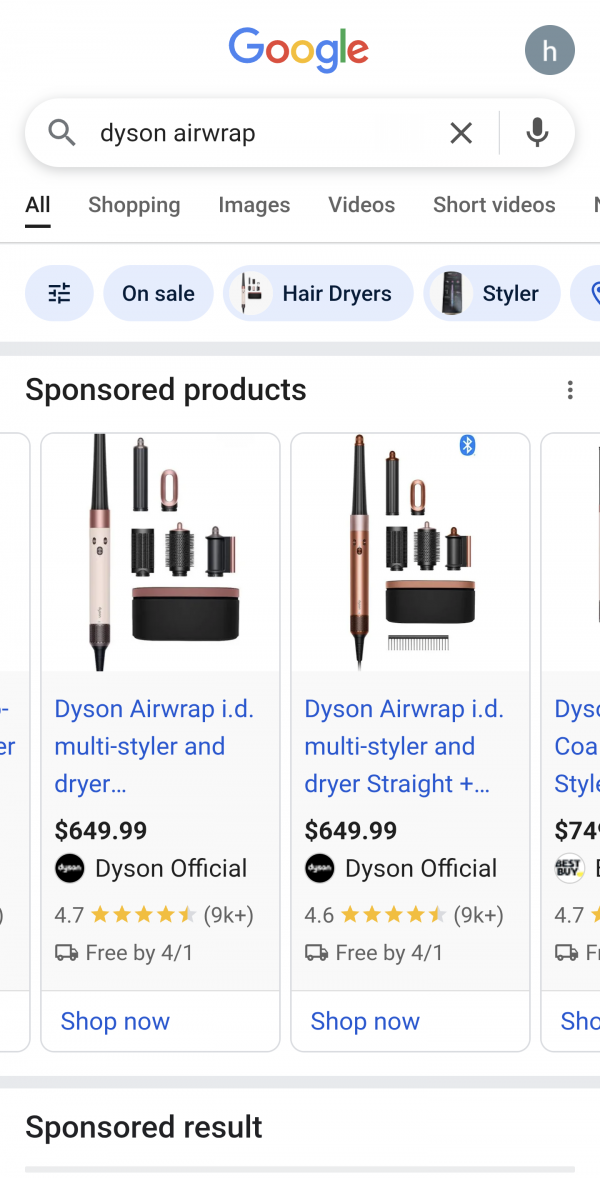Open the account profile avatar

point(549,51)
